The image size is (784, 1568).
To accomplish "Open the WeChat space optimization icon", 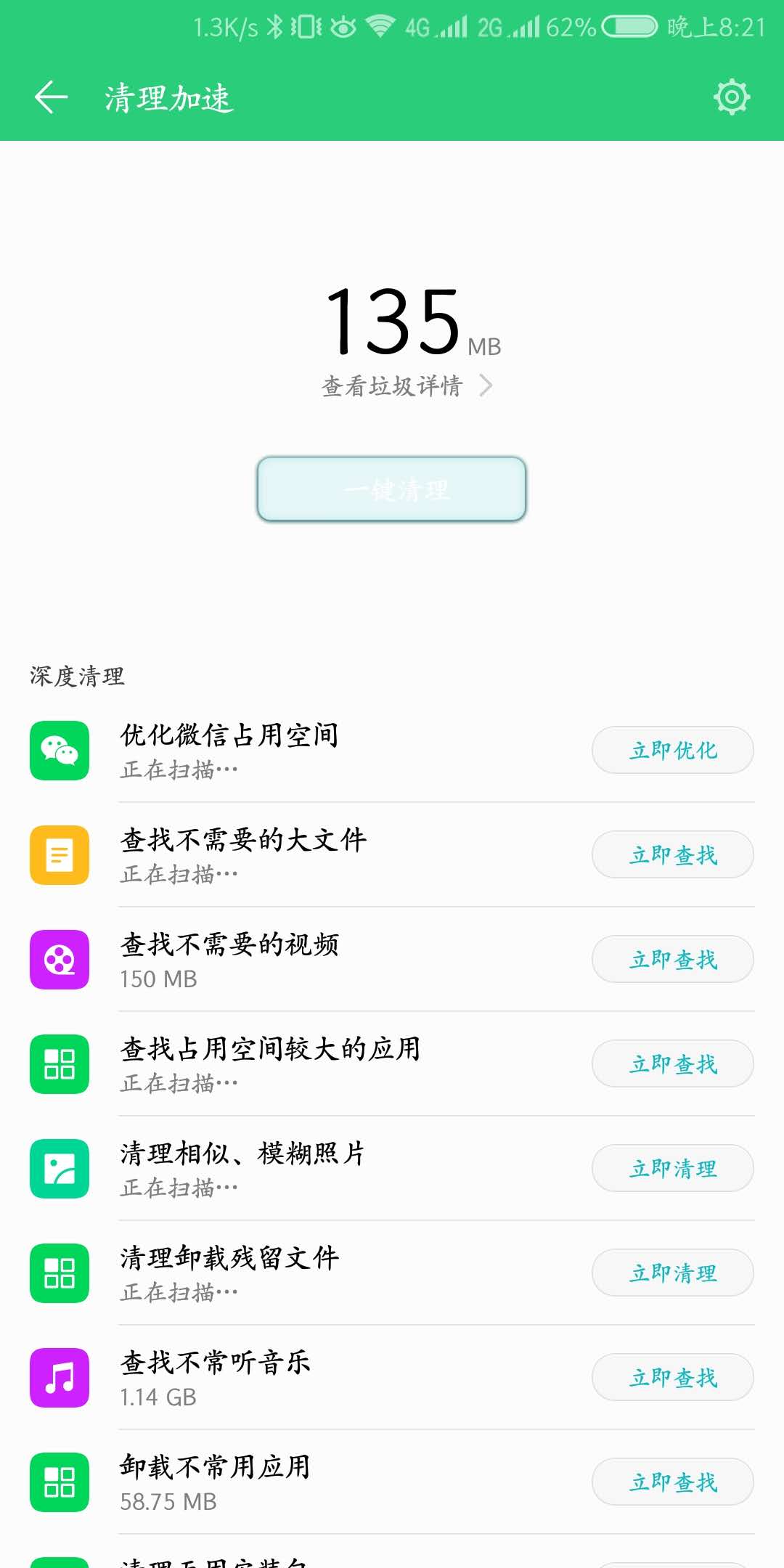I will point(59,751).
